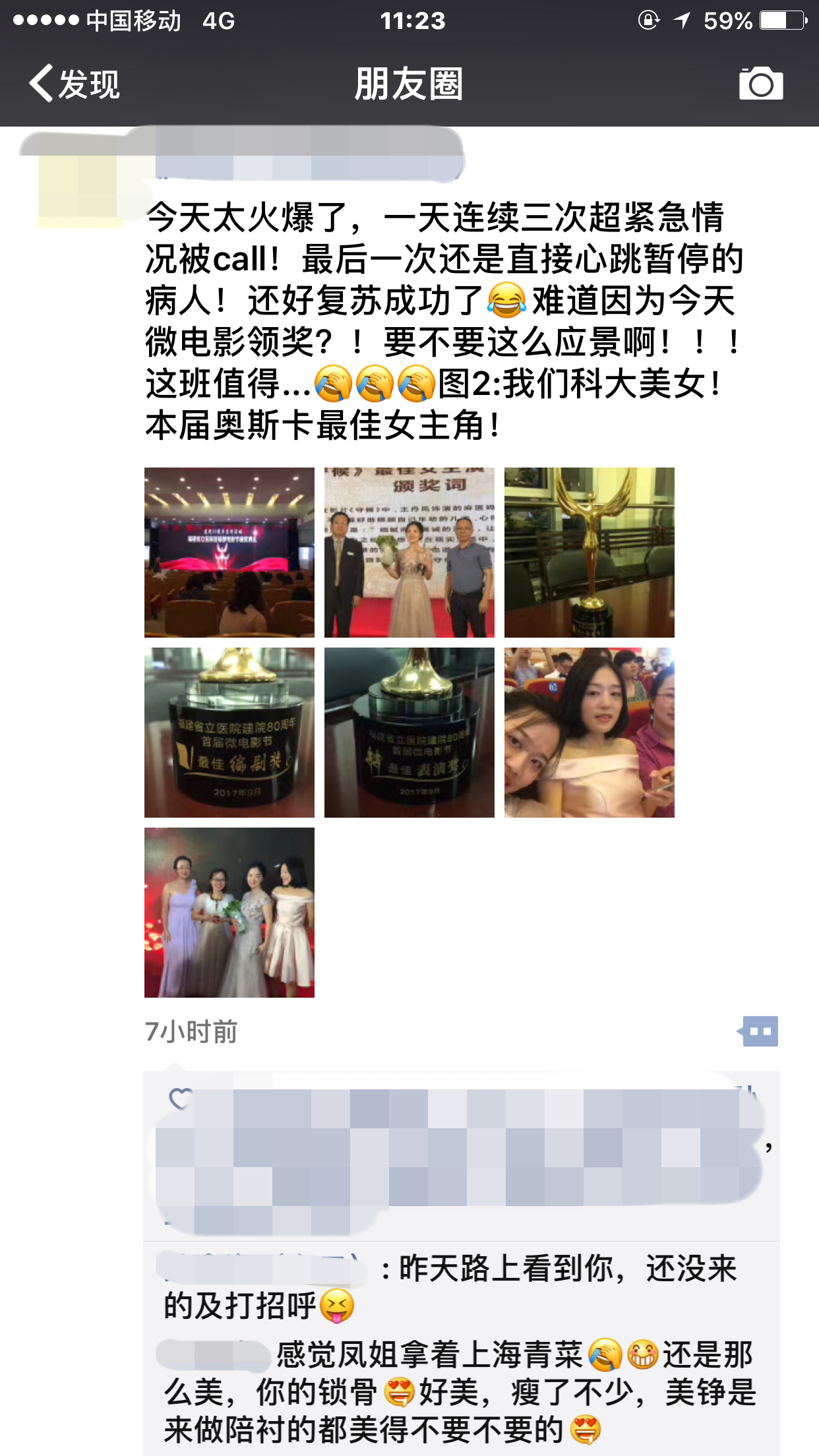Open the selfie photo in the audience seats

589,733
